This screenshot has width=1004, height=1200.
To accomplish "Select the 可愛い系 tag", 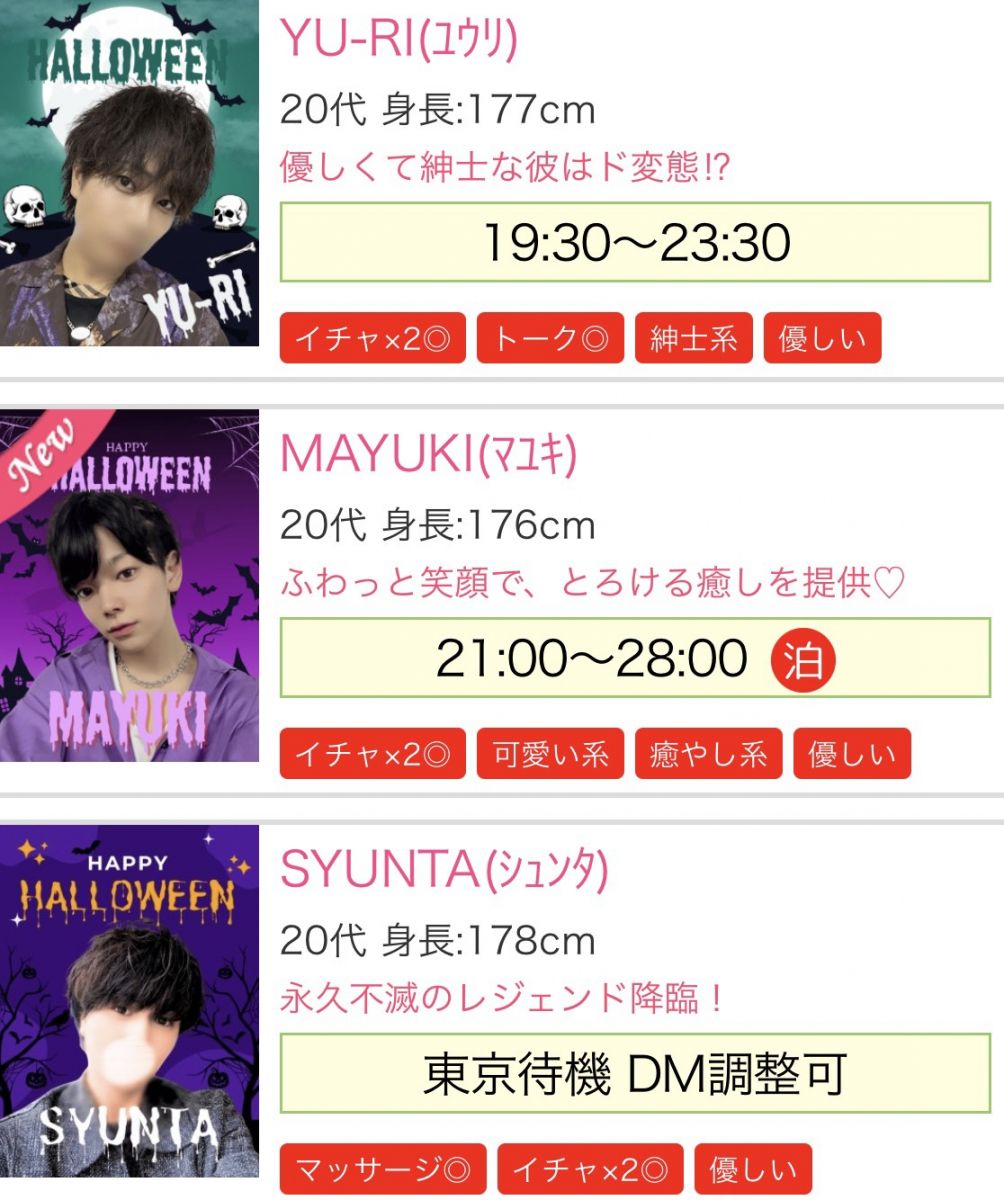I will (550, 754).
